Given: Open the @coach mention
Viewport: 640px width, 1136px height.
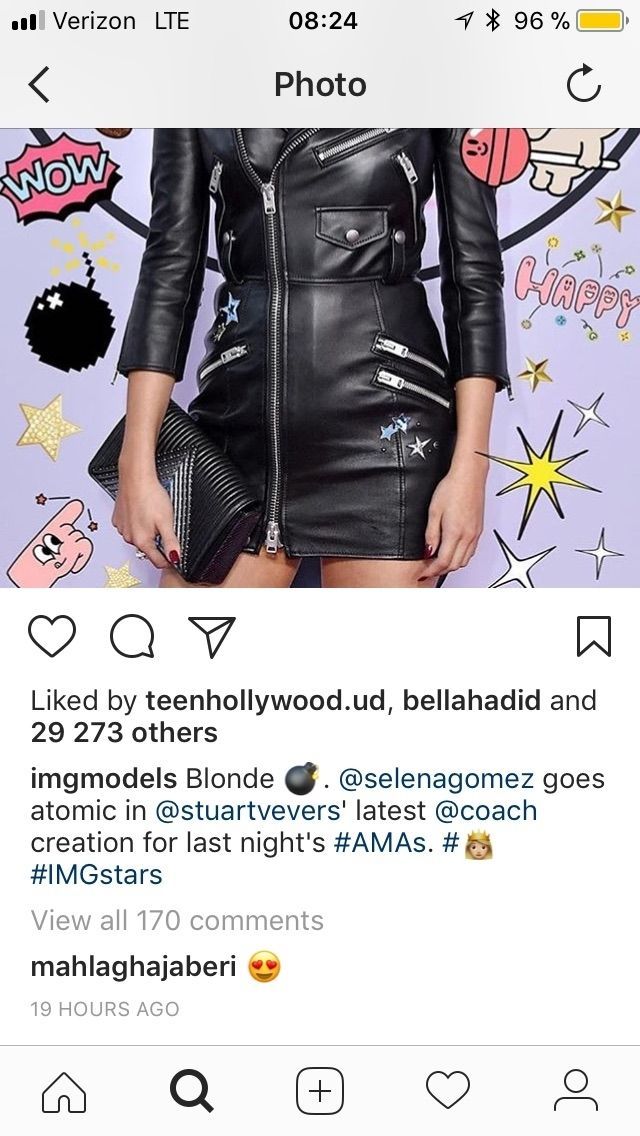Looking at the screenshot, I should pos(486,811).
